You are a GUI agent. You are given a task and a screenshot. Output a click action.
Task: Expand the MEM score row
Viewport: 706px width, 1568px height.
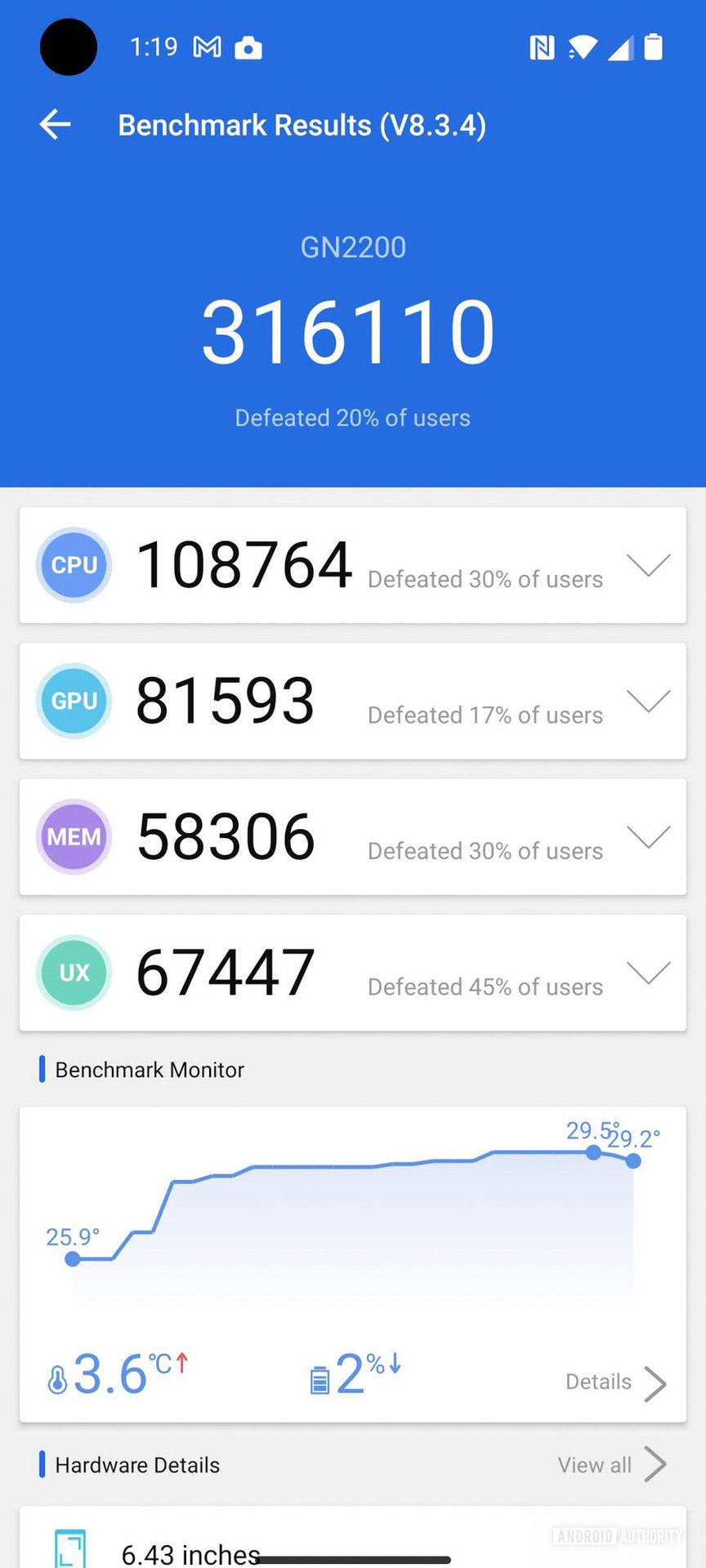click(648, 836)
